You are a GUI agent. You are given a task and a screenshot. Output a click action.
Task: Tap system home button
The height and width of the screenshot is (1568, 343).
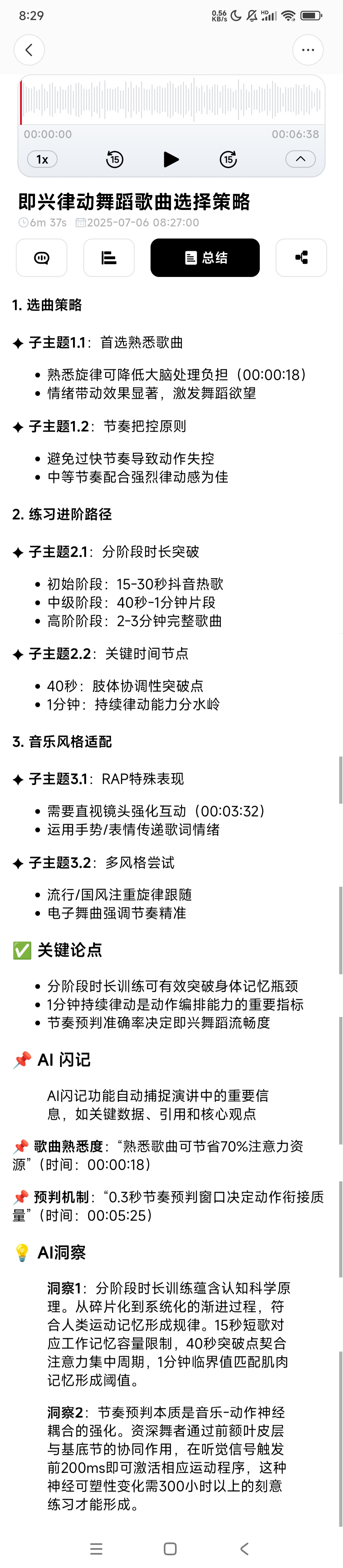tap(170, 1549)
